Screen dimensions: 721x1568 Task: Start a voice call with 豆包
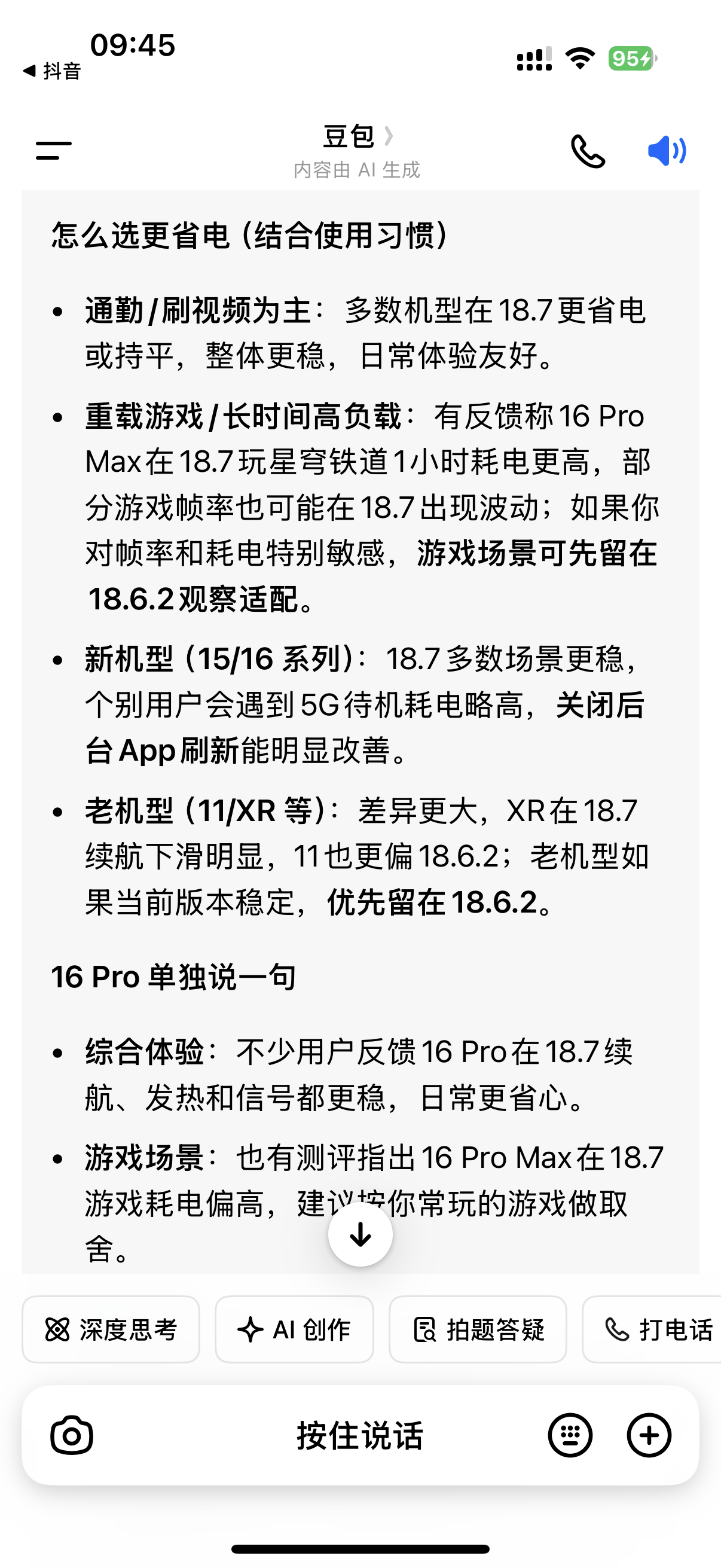point(588,151)
